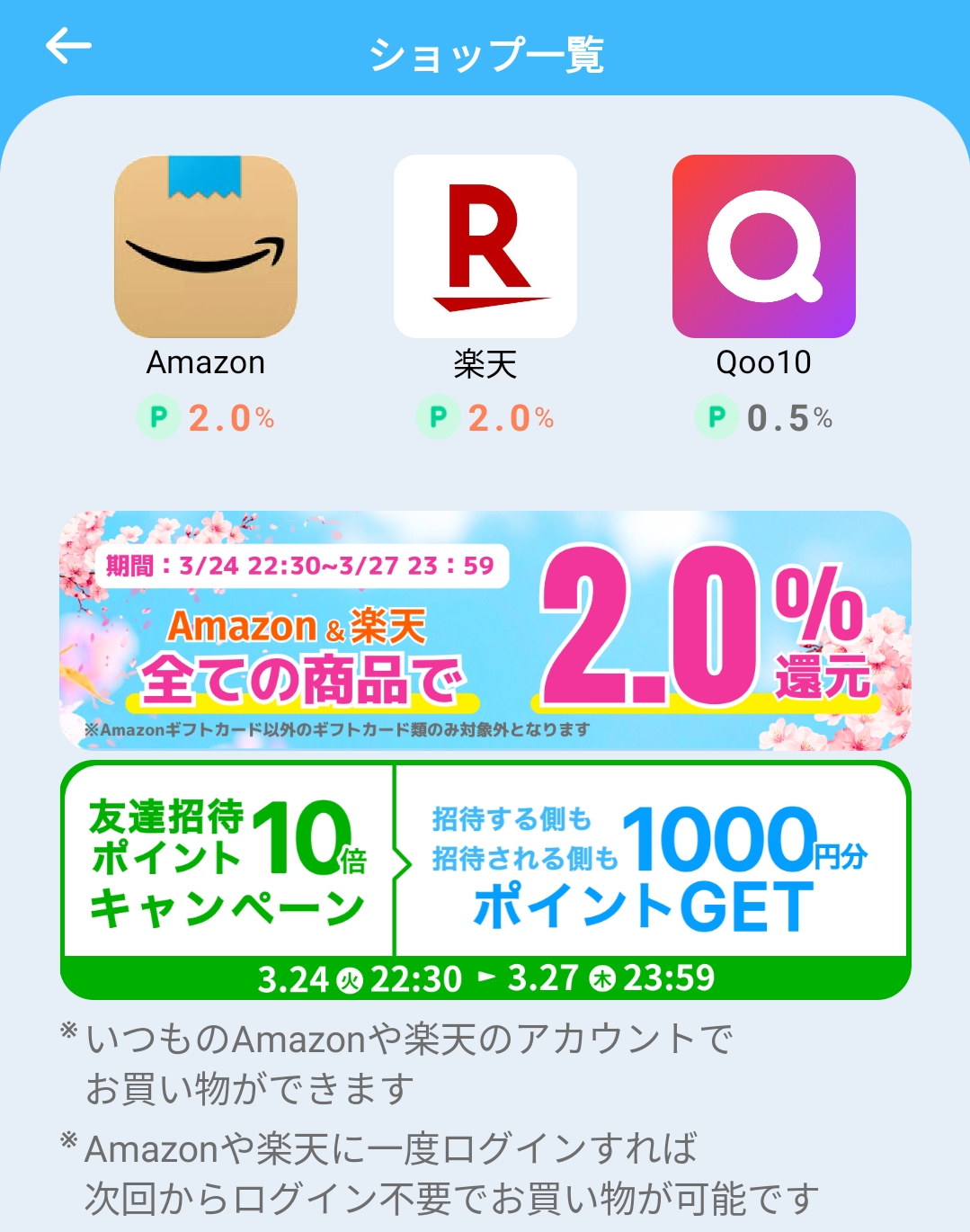Click the 楽天 label text
This screenshot has height=1232, width=970.
[x=484, y=363]
